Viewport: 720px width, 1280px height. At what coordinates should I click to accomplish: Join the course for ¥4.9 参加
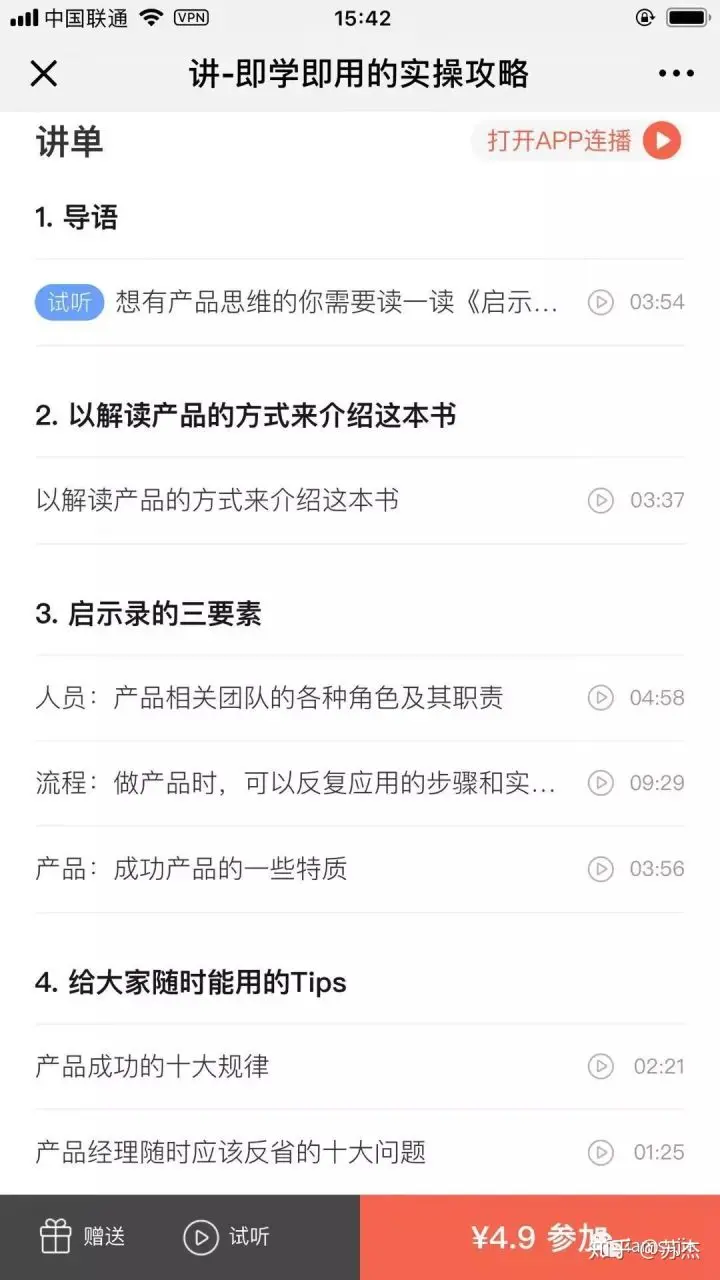[540, 1237]
